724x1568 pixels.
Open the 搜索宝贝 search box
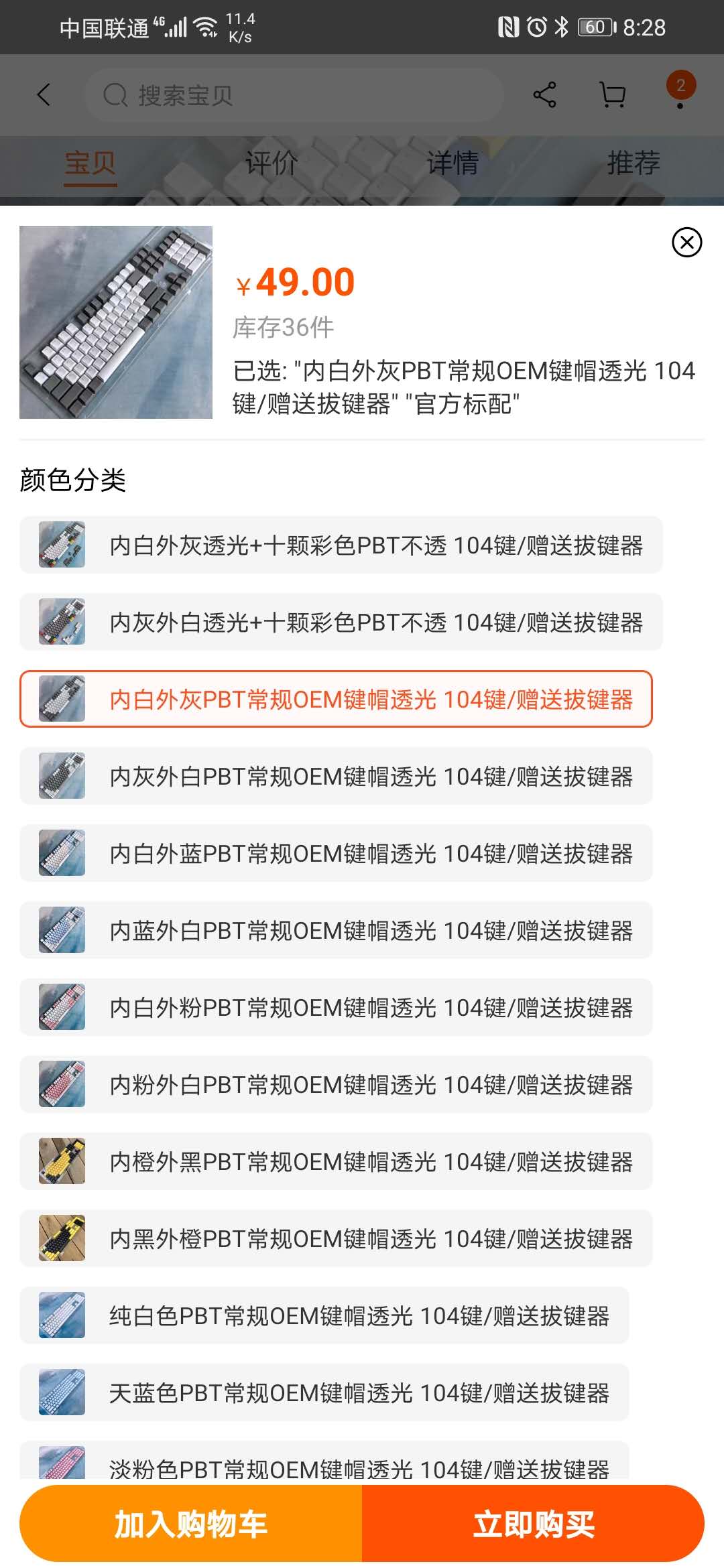pos(294,95)
